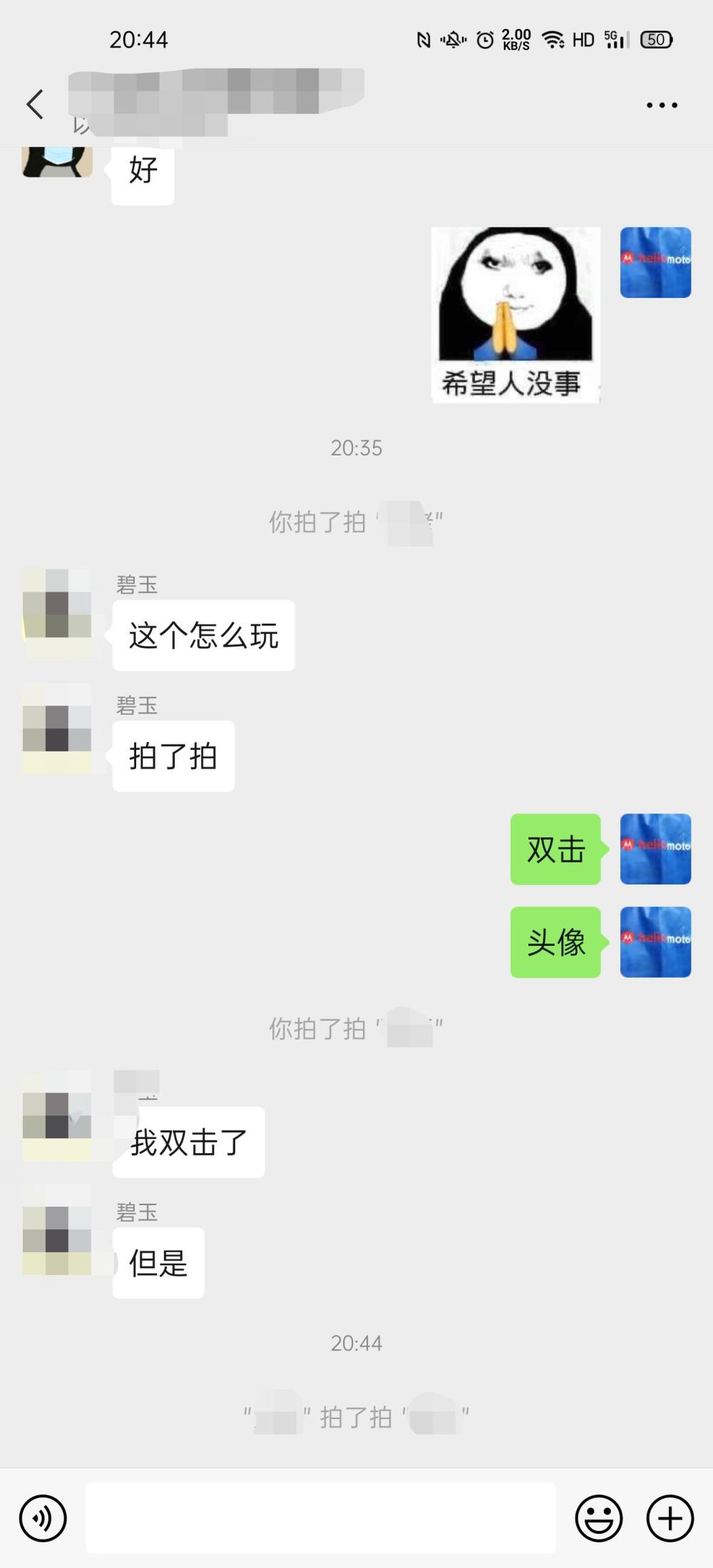Open the emoji picker icon
713x1568 pixels.
click(598, 1518)
